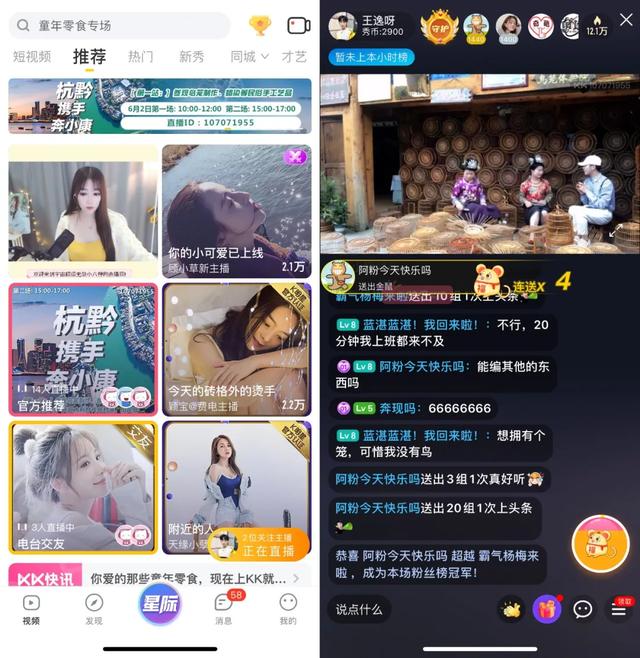Select the 新秀 tab
This screenshot has width=640, height=658.
192,57
